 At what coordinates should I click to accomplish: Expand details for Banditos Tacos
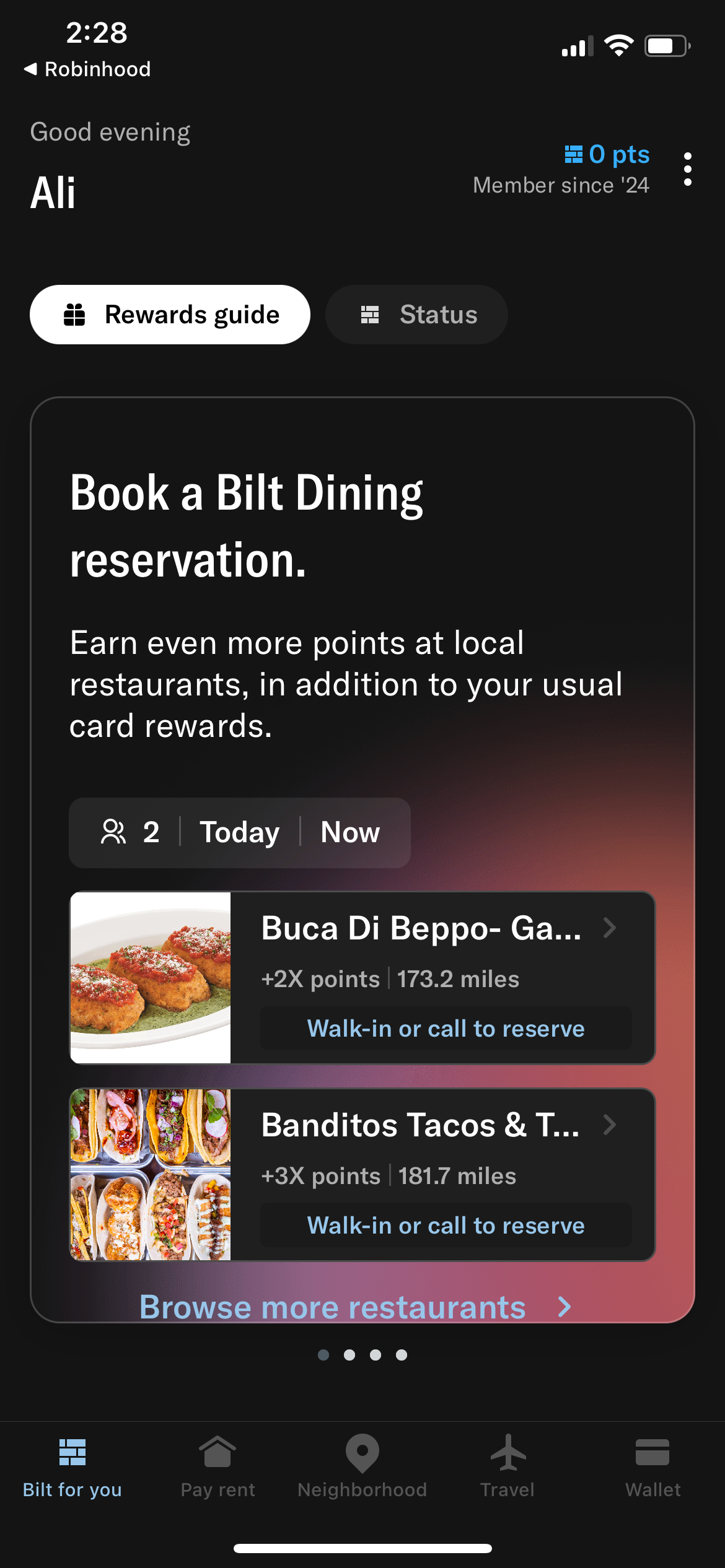[x=610, y=1125]
